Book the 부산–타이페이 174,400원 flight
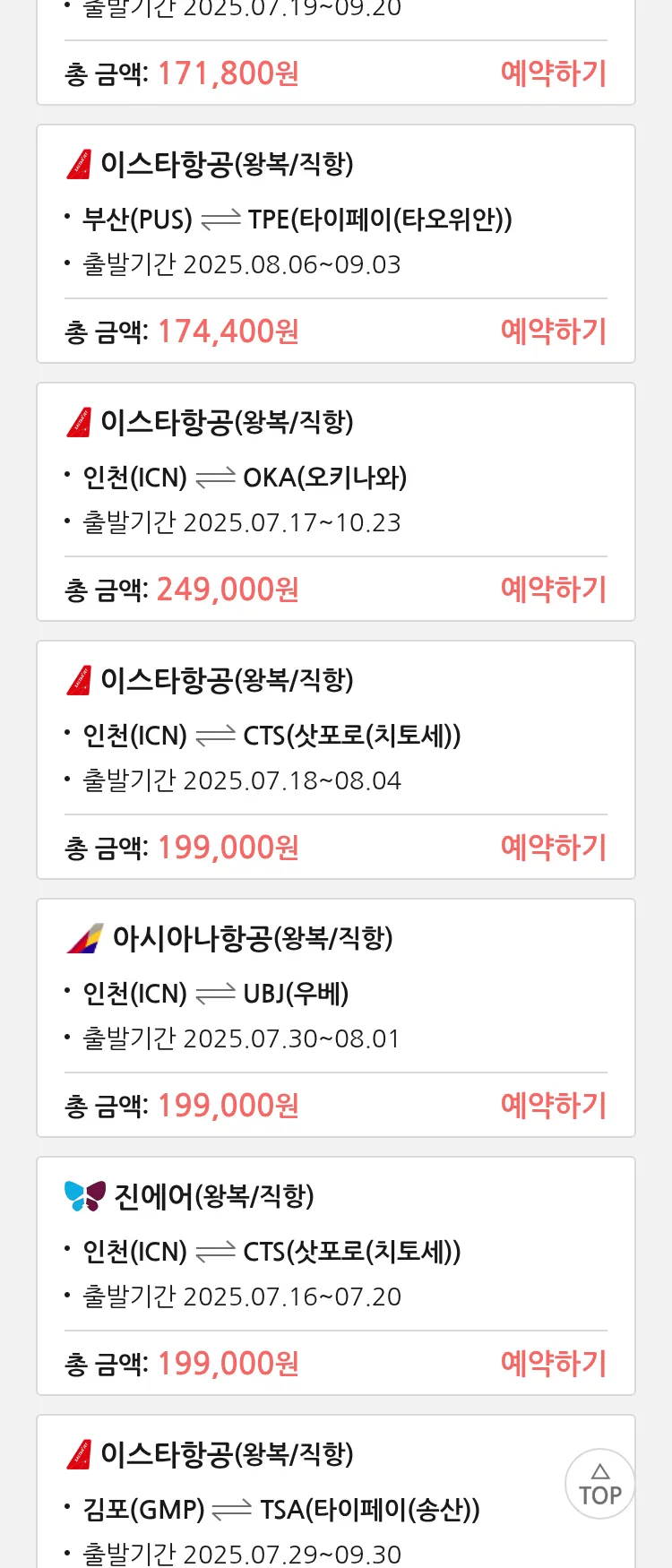Image resolution: width=672 pixels, height=1568 pixels. point(553,332)
